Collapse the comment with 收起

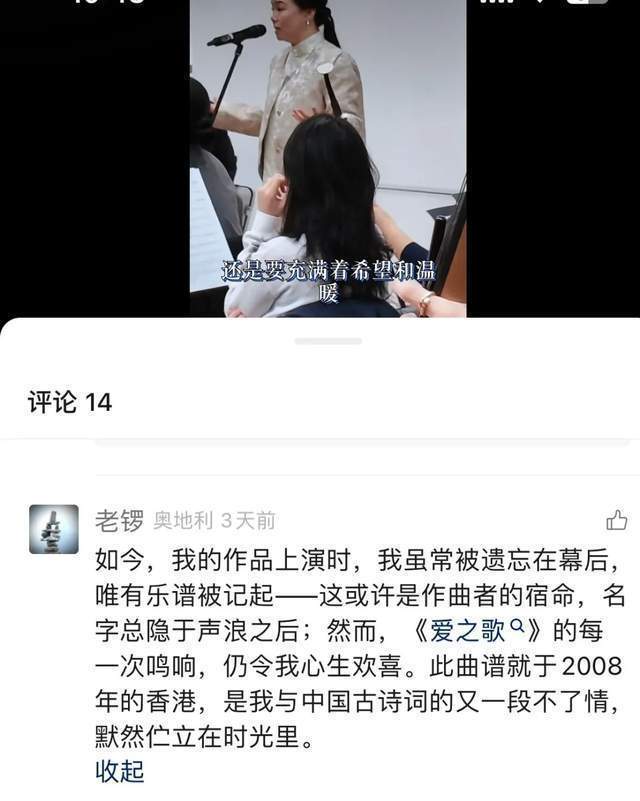click(119, 771)
